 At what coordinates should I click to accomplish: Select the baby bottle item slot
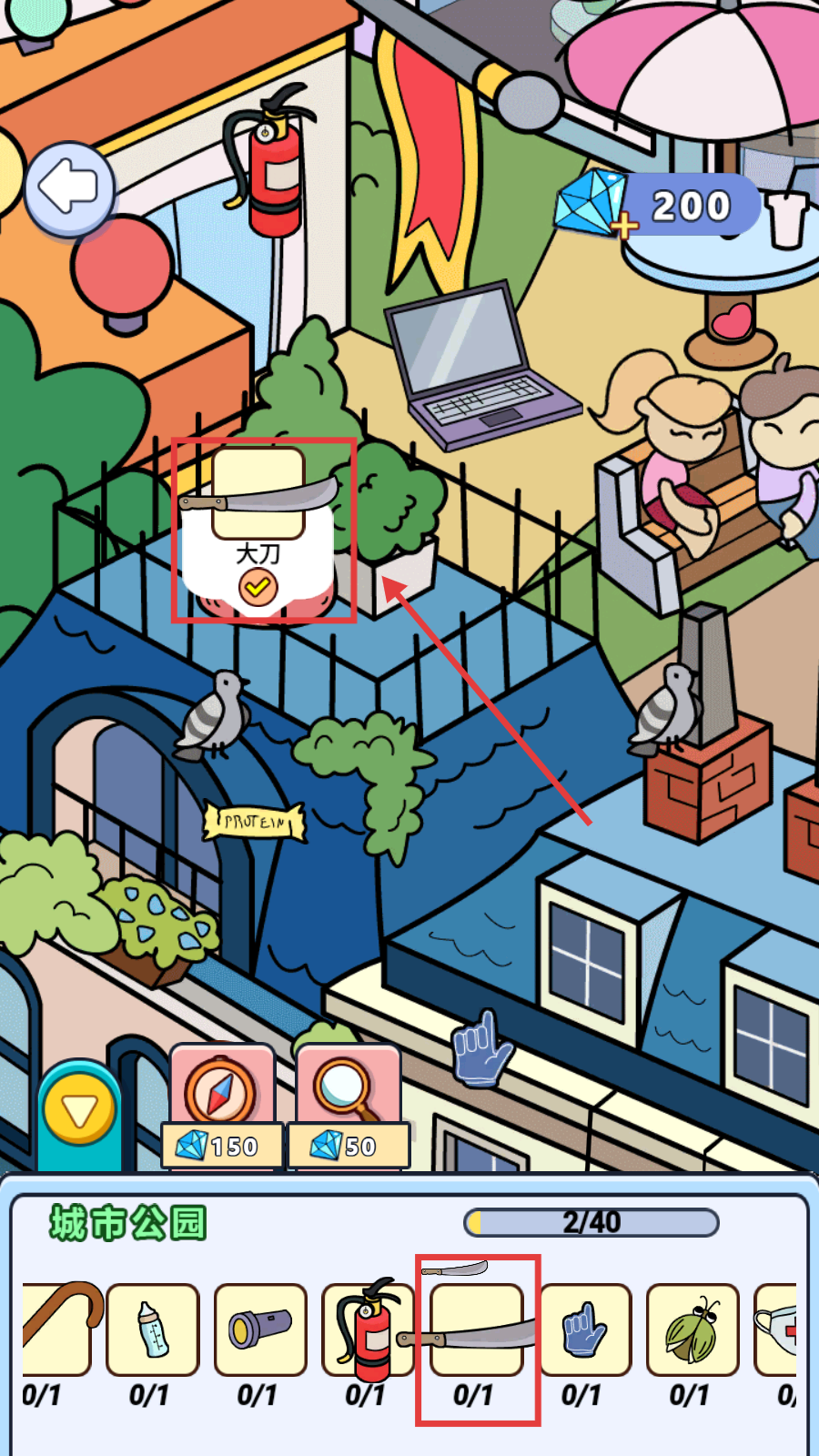tap(152, 1329)
